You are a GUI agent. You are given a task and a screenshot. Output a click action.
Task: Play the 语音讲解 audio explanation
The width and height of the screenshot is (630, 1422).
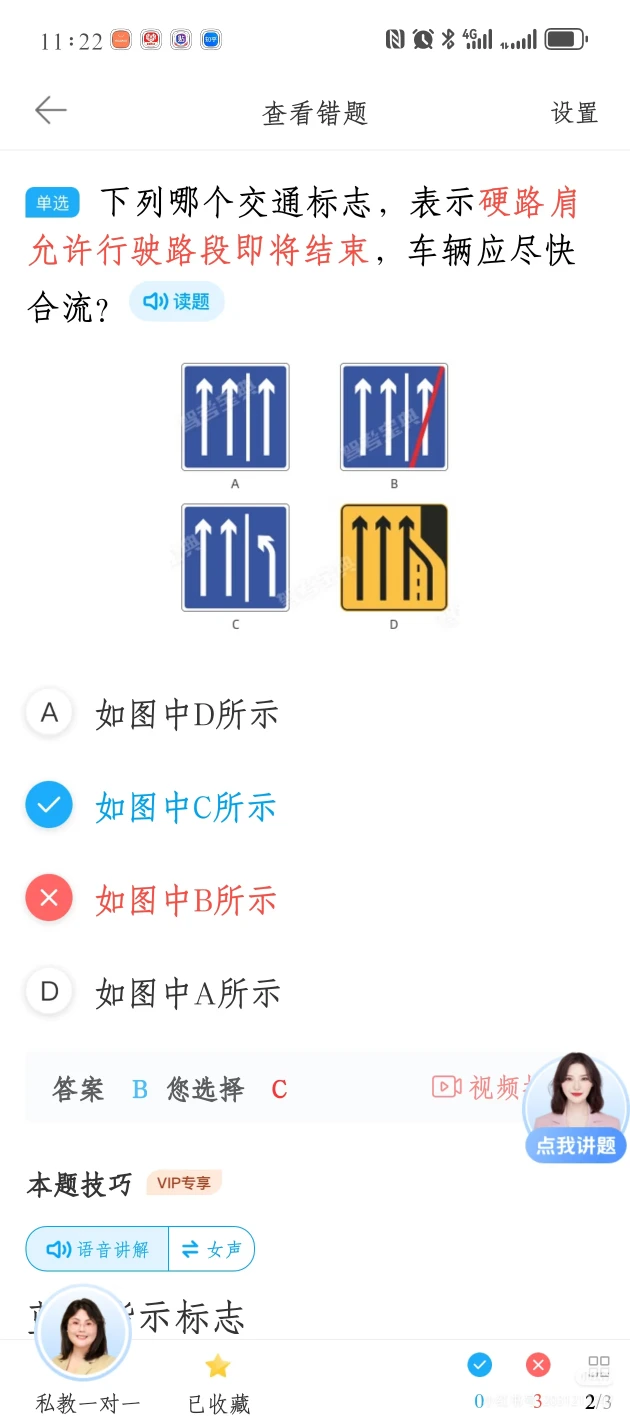pyautogui.click(x=98, y=1249)
